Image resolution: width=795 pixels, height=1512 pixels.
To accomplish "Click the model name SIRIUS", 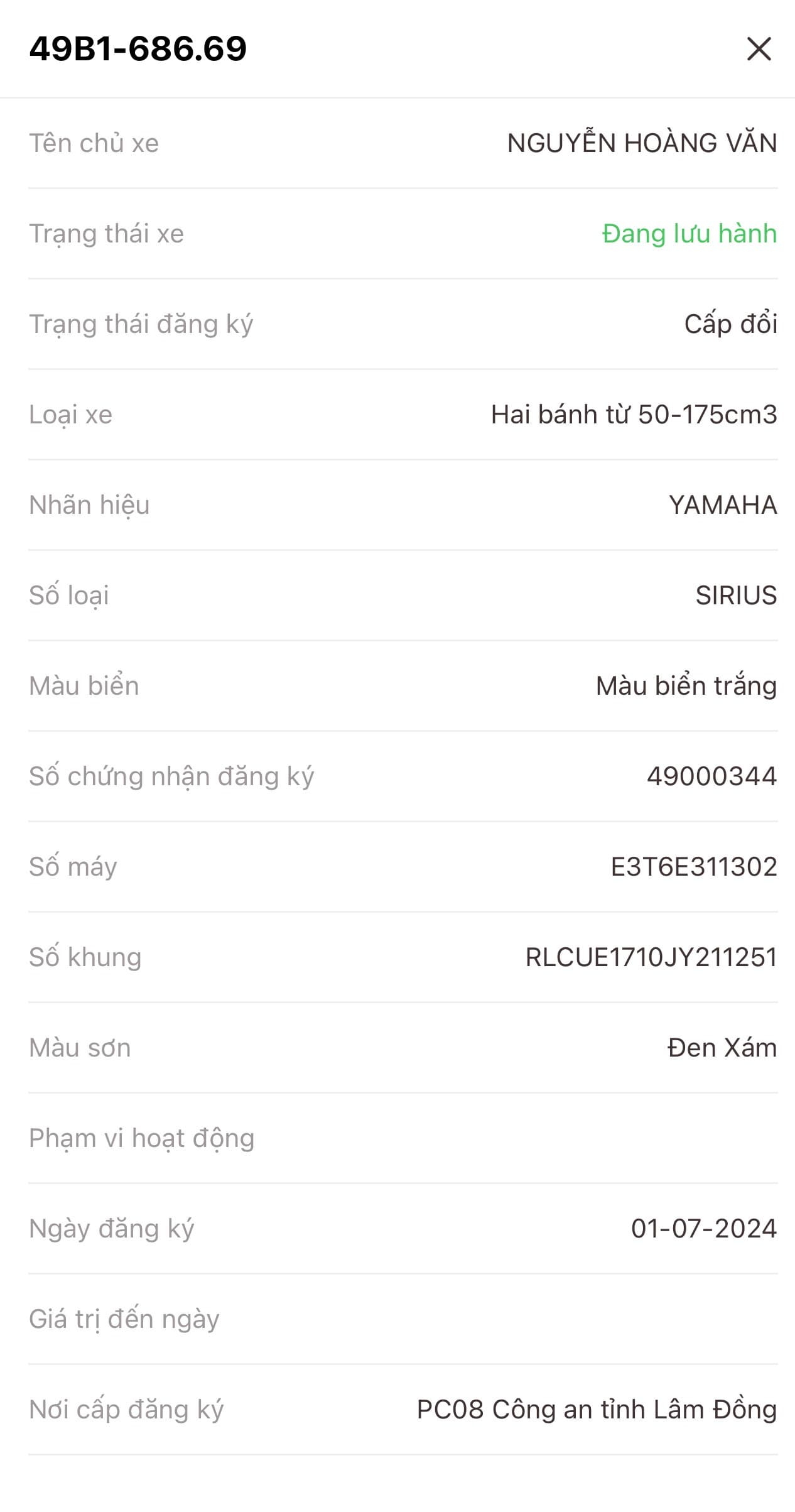I will point(735,595).
